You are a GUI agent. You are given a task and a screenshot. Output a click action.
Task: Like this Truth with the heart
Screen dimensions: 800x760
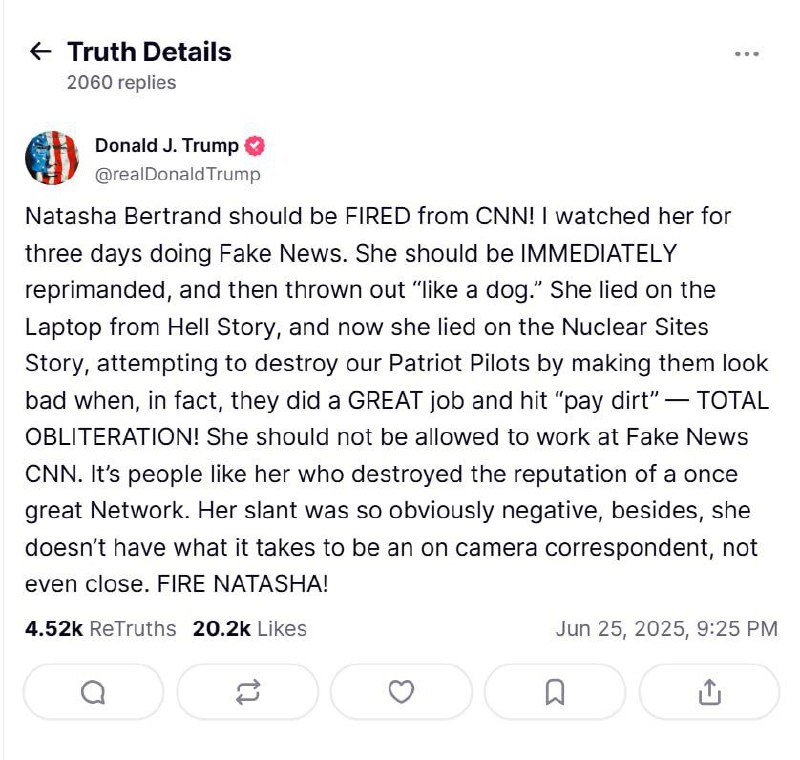pos(401,692)
